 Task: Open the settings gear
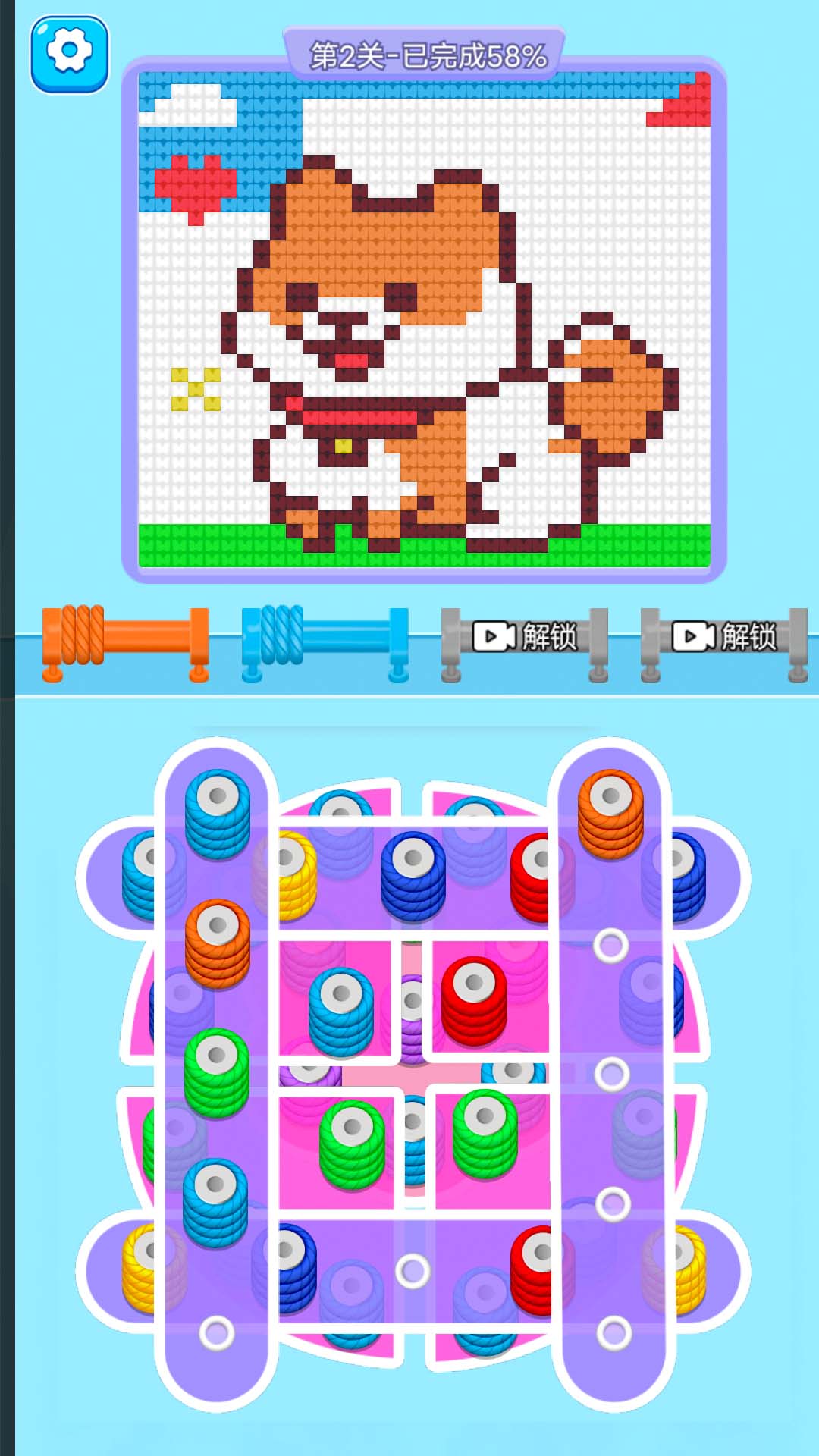pos(69,53)
